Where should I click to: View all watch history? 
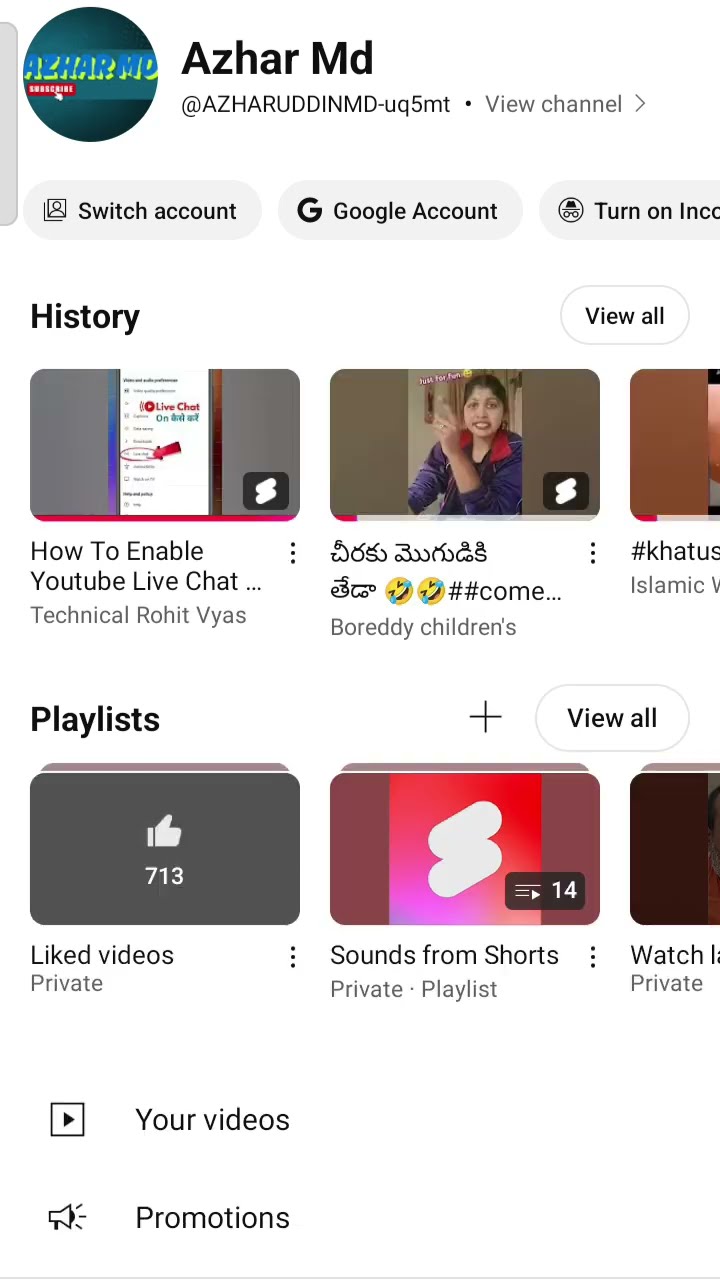coord(624,316)
